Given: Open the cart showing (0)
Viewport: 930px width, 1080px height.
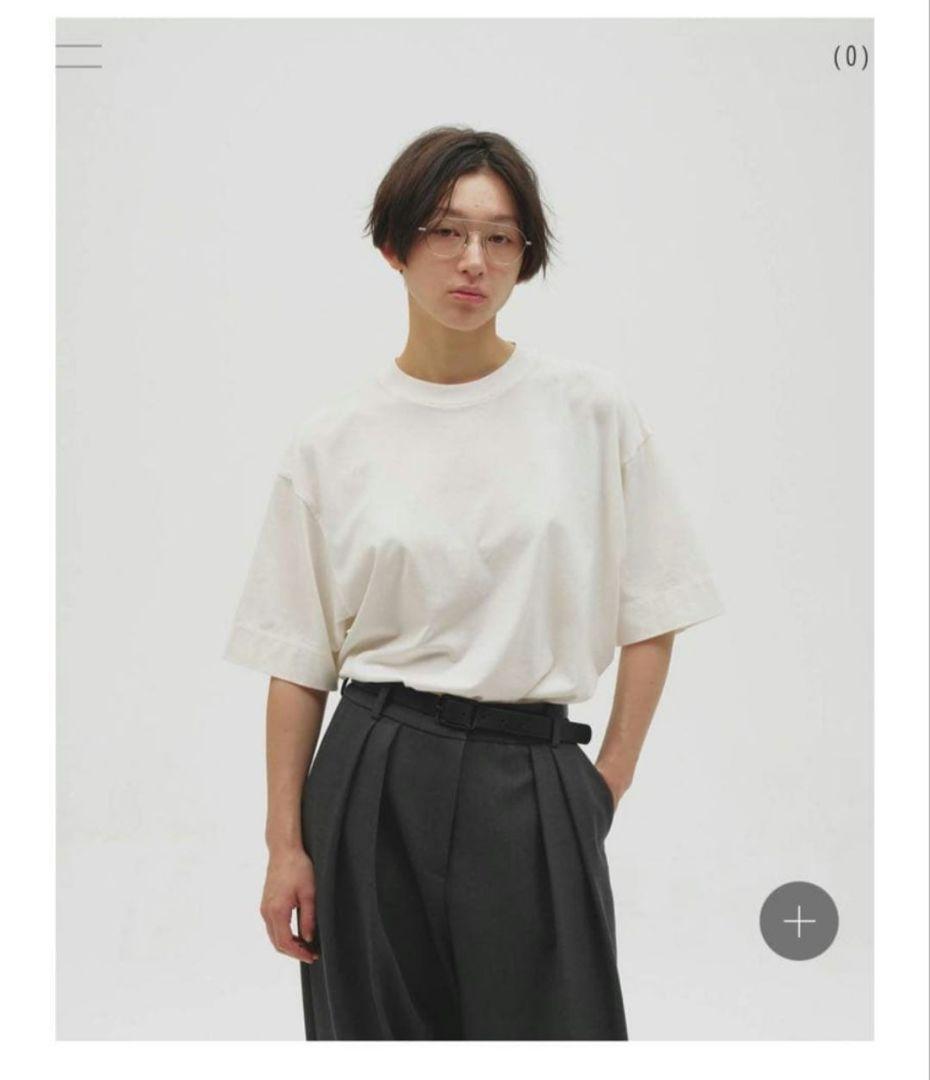Looking at the screenshot, I should (851, 56).
